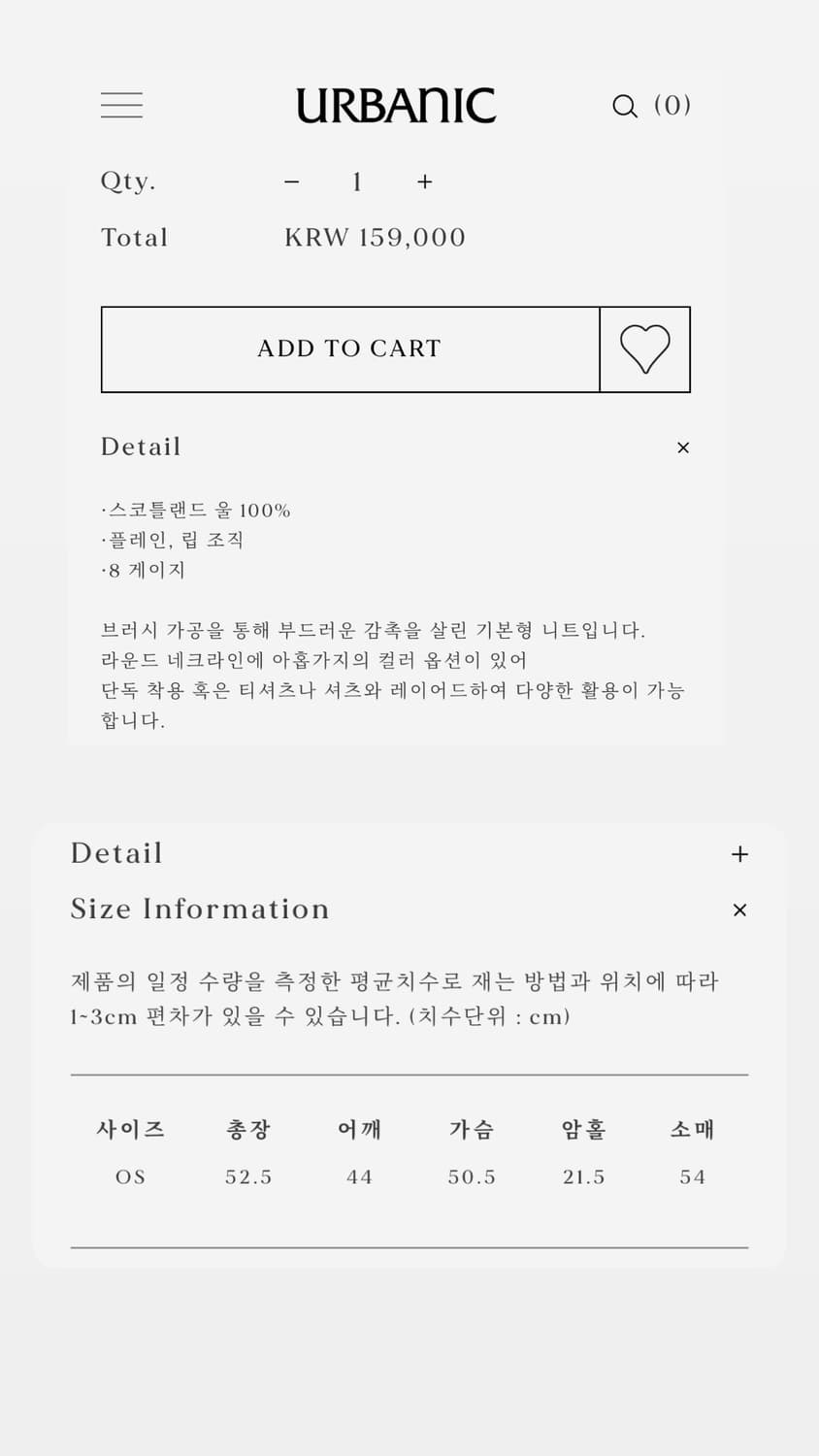Collapse the Size Information section

[x=739, y=910]
